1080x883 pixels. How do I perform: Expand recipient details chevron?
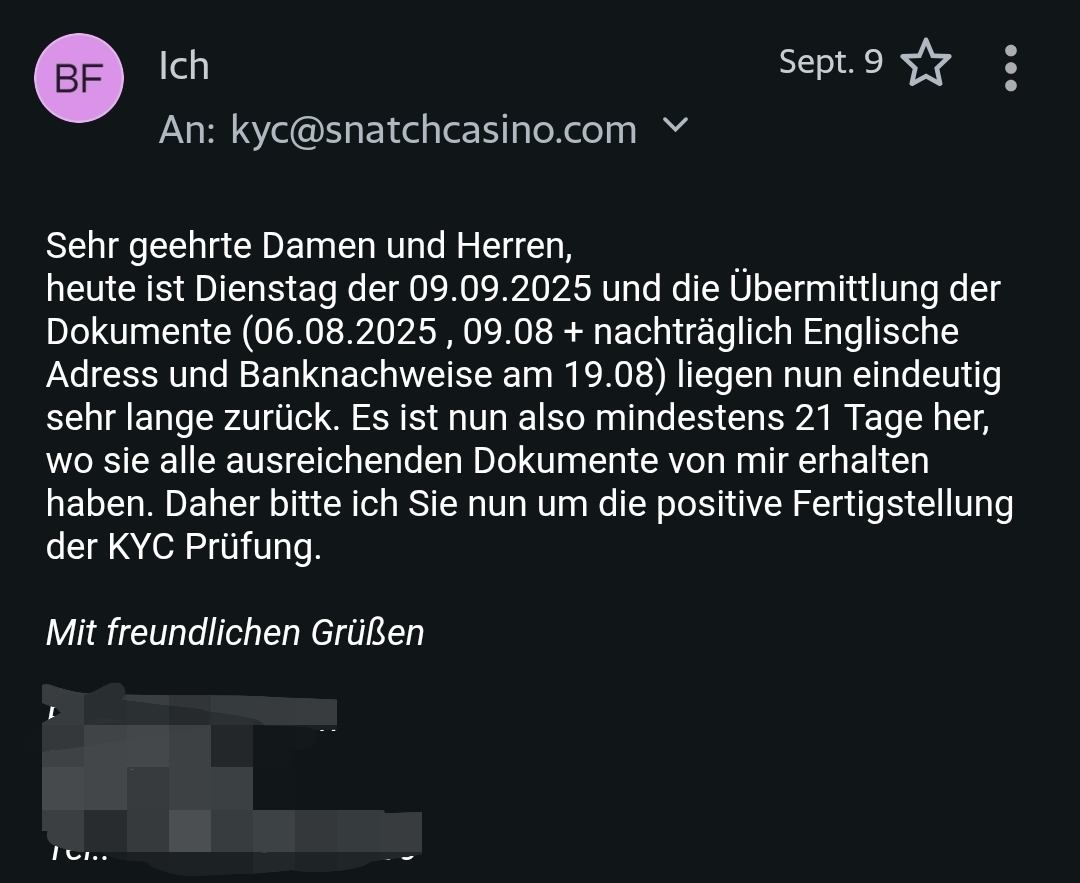point(676,126)
